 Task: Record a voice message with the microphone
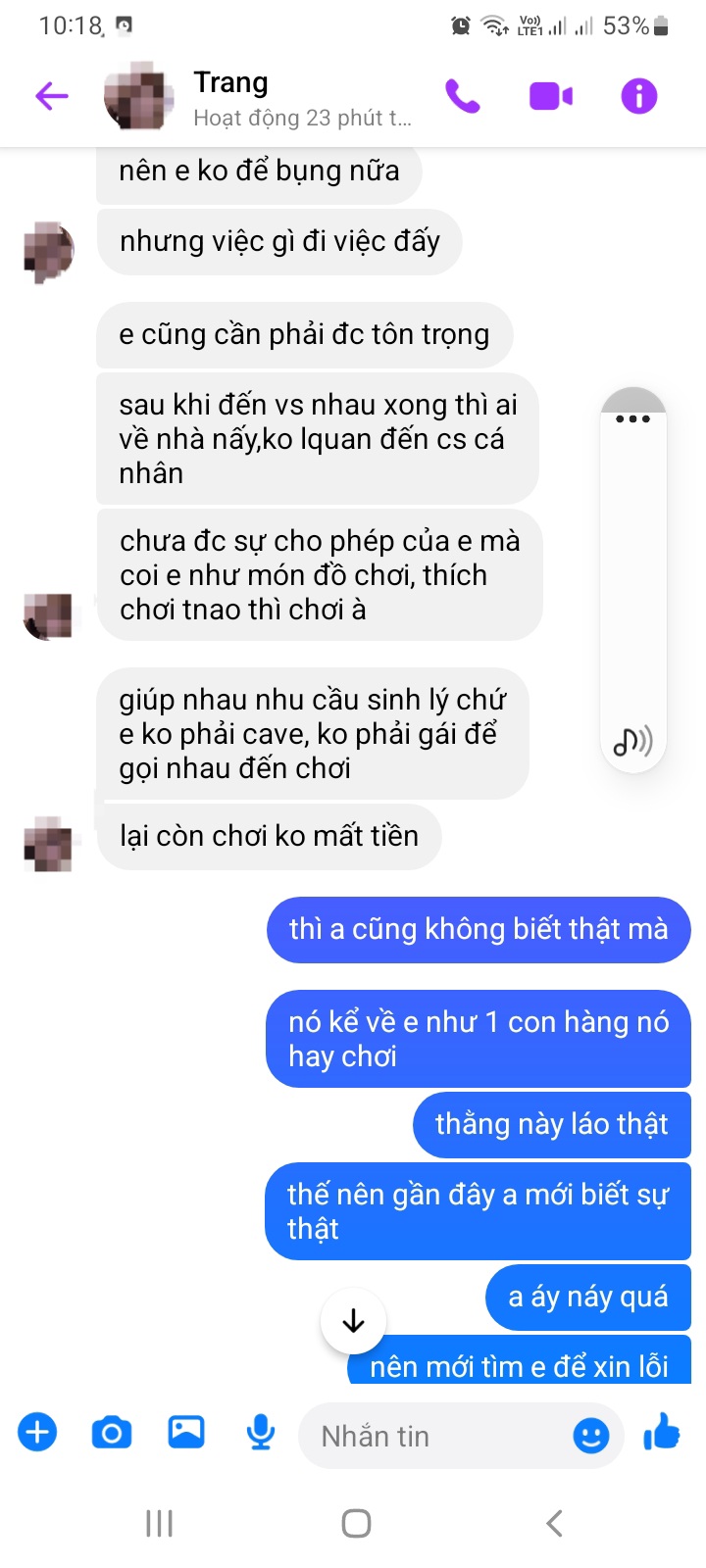(x=261, y=1433)
